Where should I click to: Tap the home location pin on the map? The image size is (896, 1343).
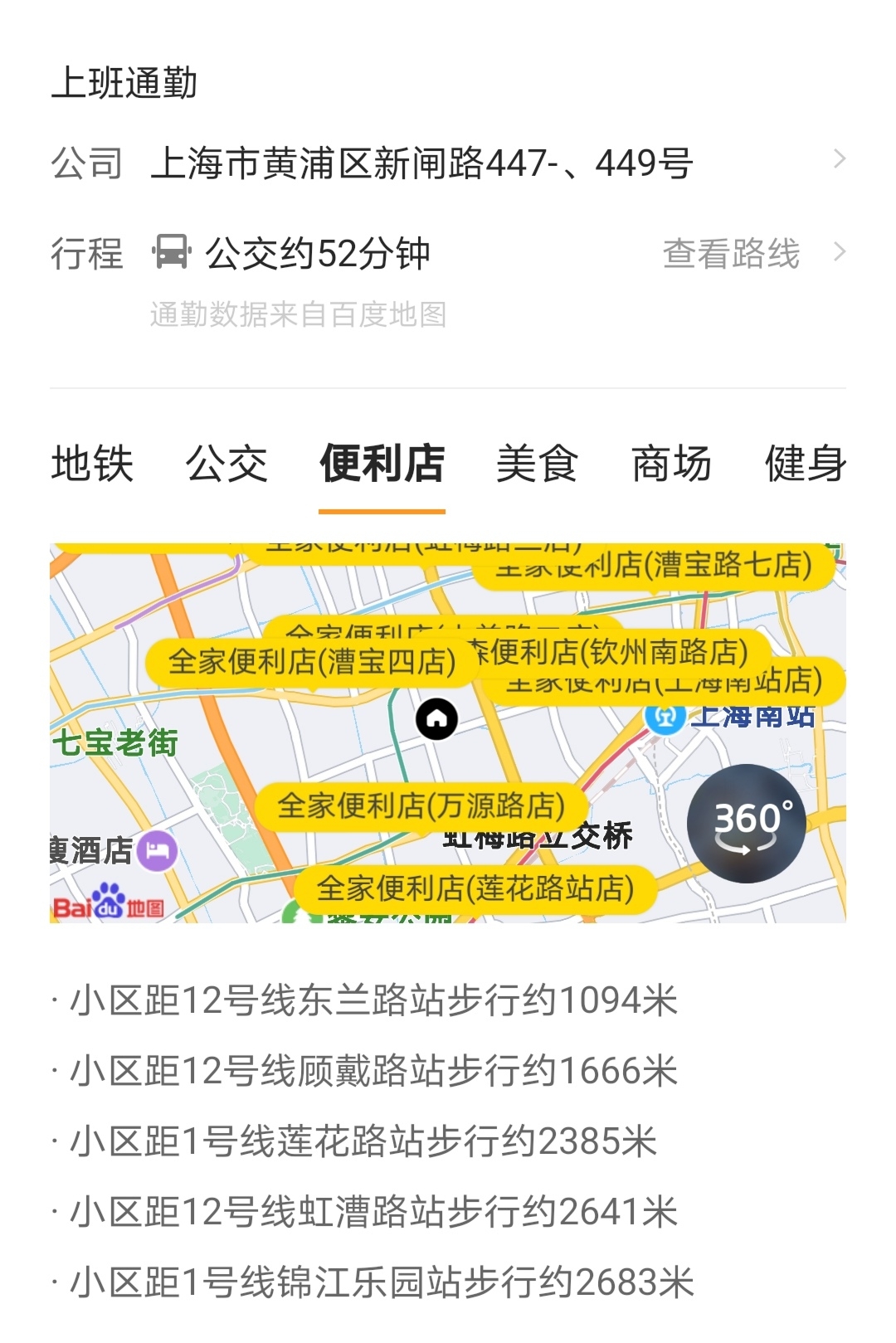tap(437, 718)
